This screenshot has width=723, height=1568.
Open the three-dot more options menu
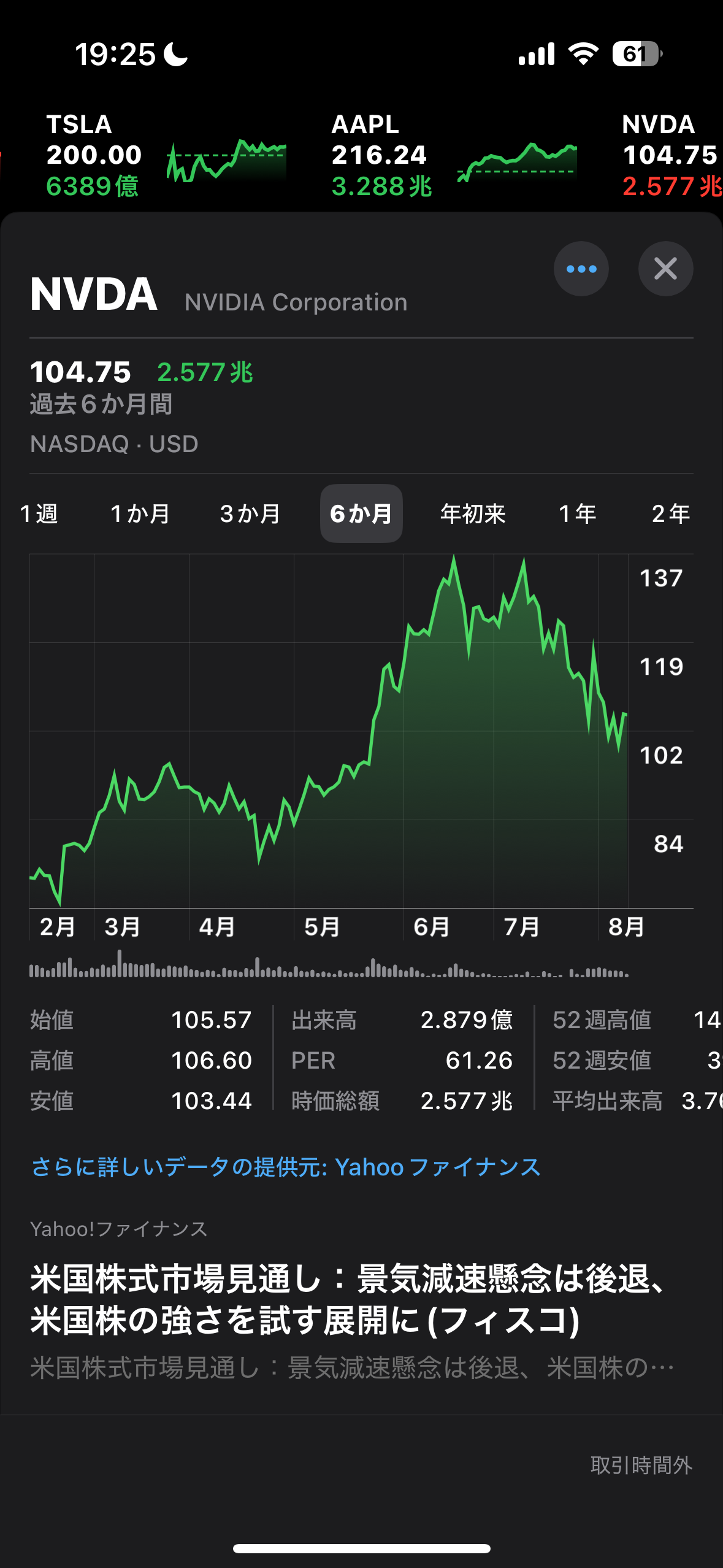tap(581, 269)
